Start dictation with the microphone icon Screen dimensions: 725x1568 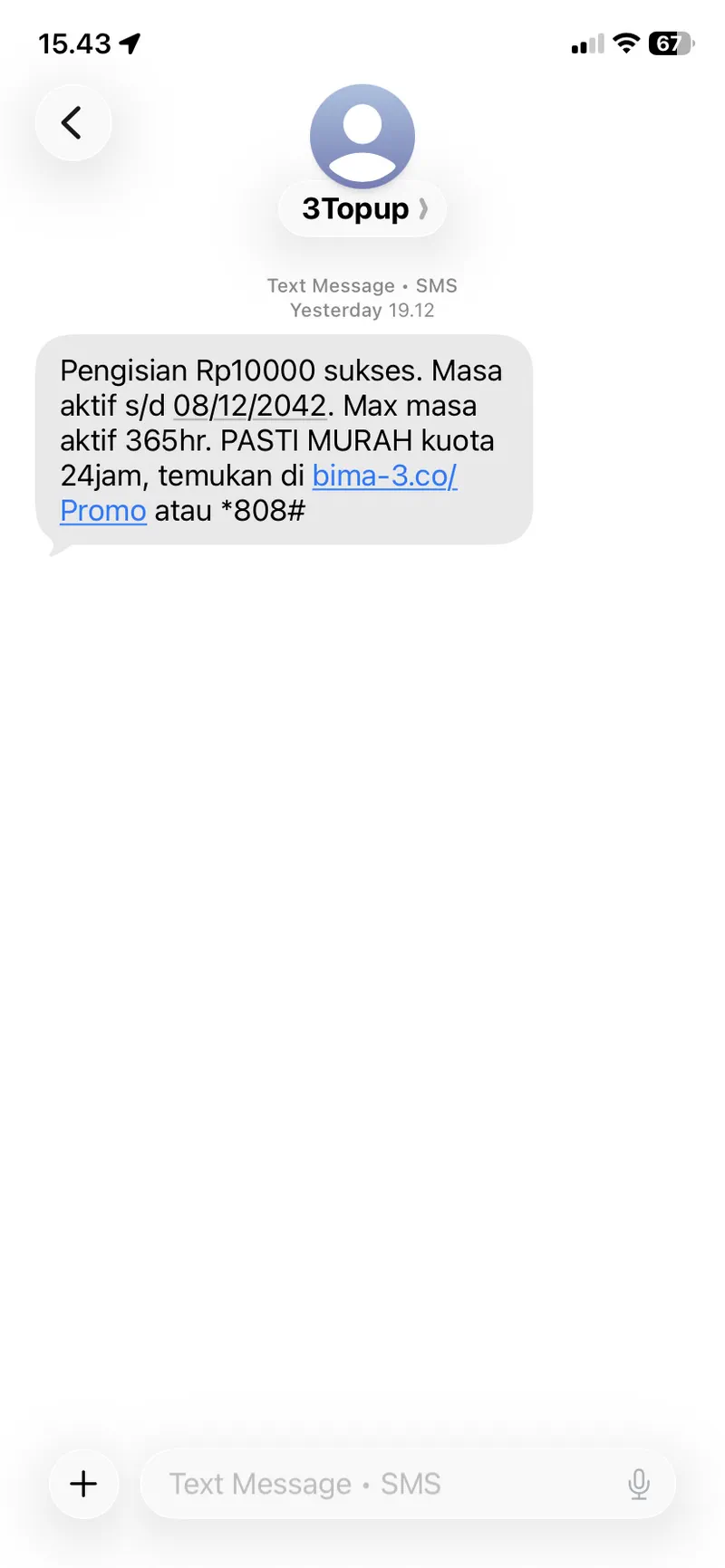(x=639, y=1484)
